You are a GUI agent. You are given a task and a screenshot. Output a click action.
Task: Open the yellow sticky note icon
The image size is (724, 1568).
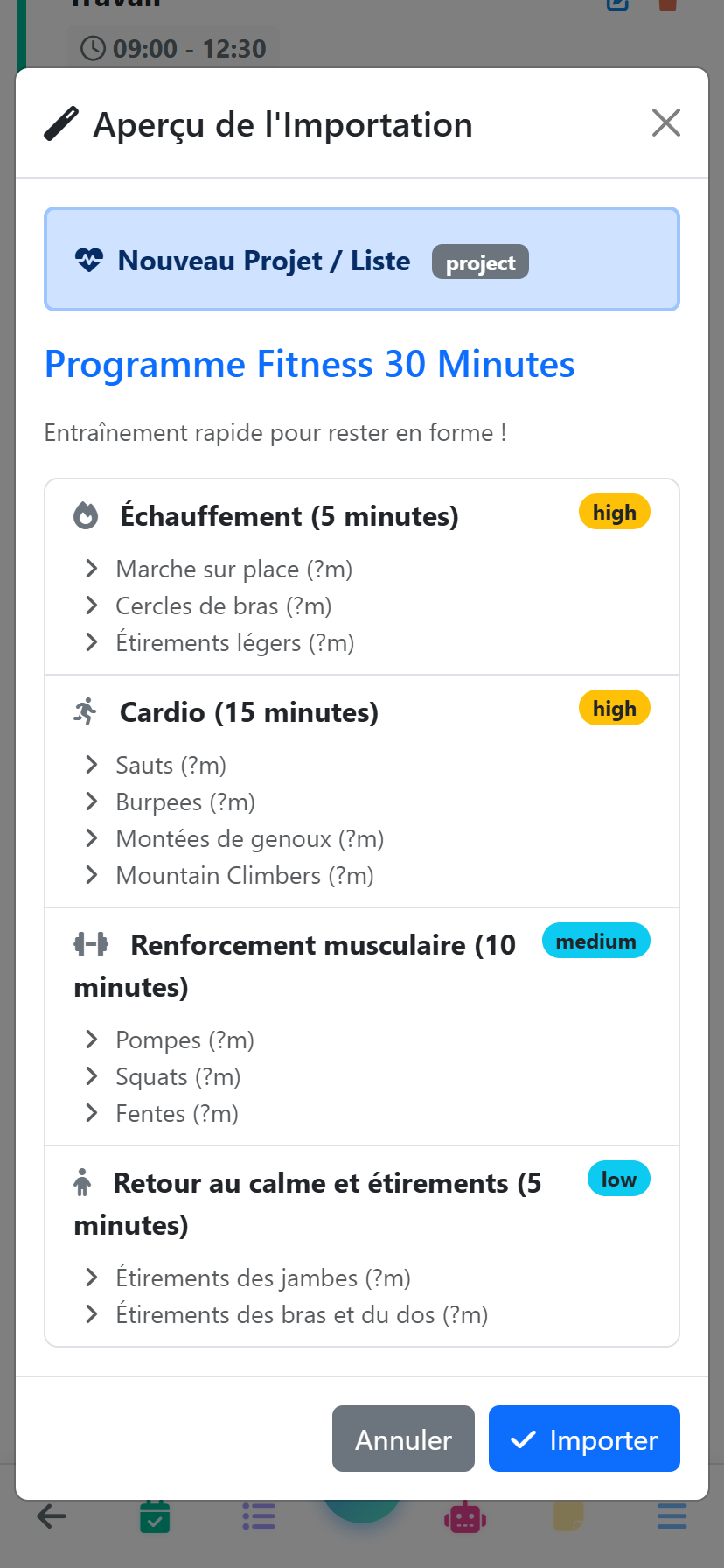tap(567, 1515)
